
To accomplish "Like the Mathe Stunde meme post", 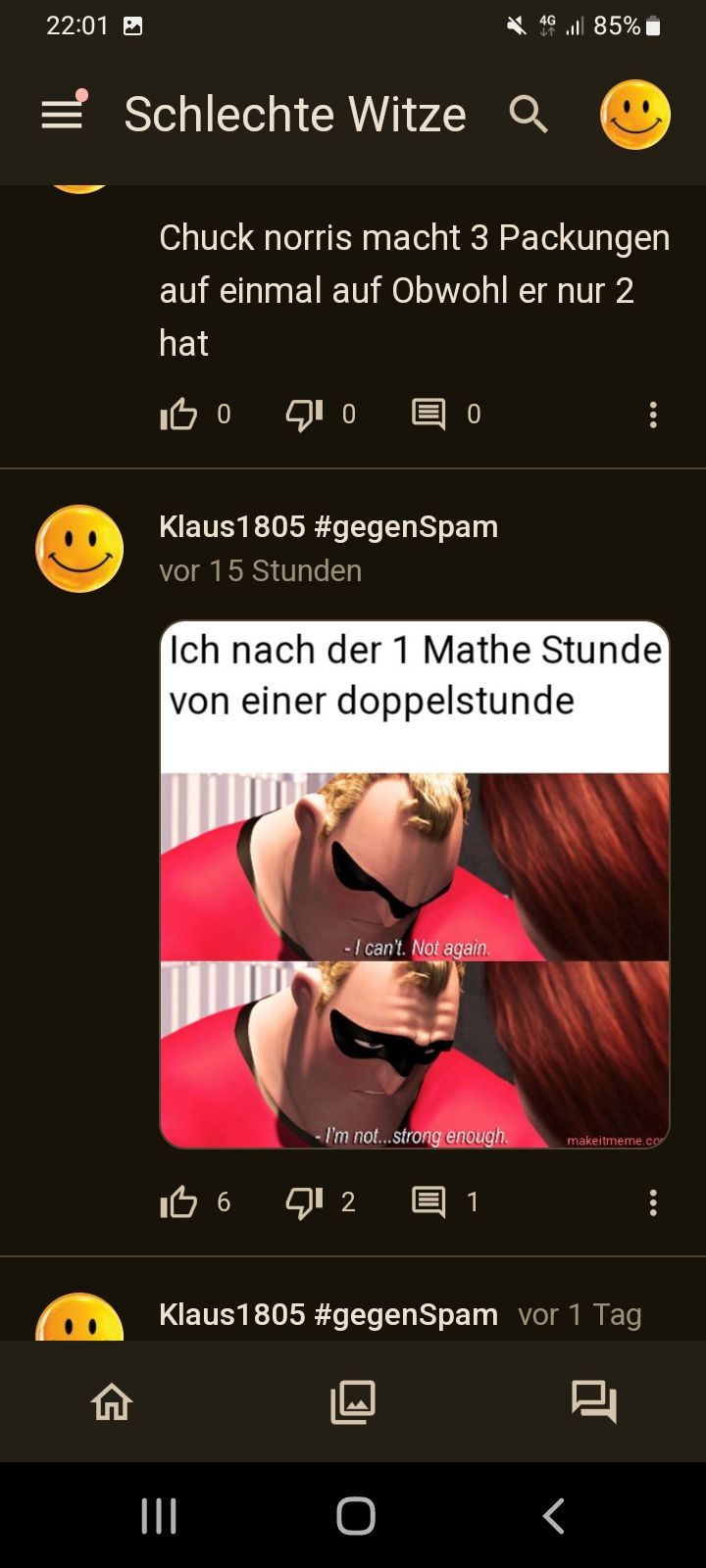I will coord(178,1202).
